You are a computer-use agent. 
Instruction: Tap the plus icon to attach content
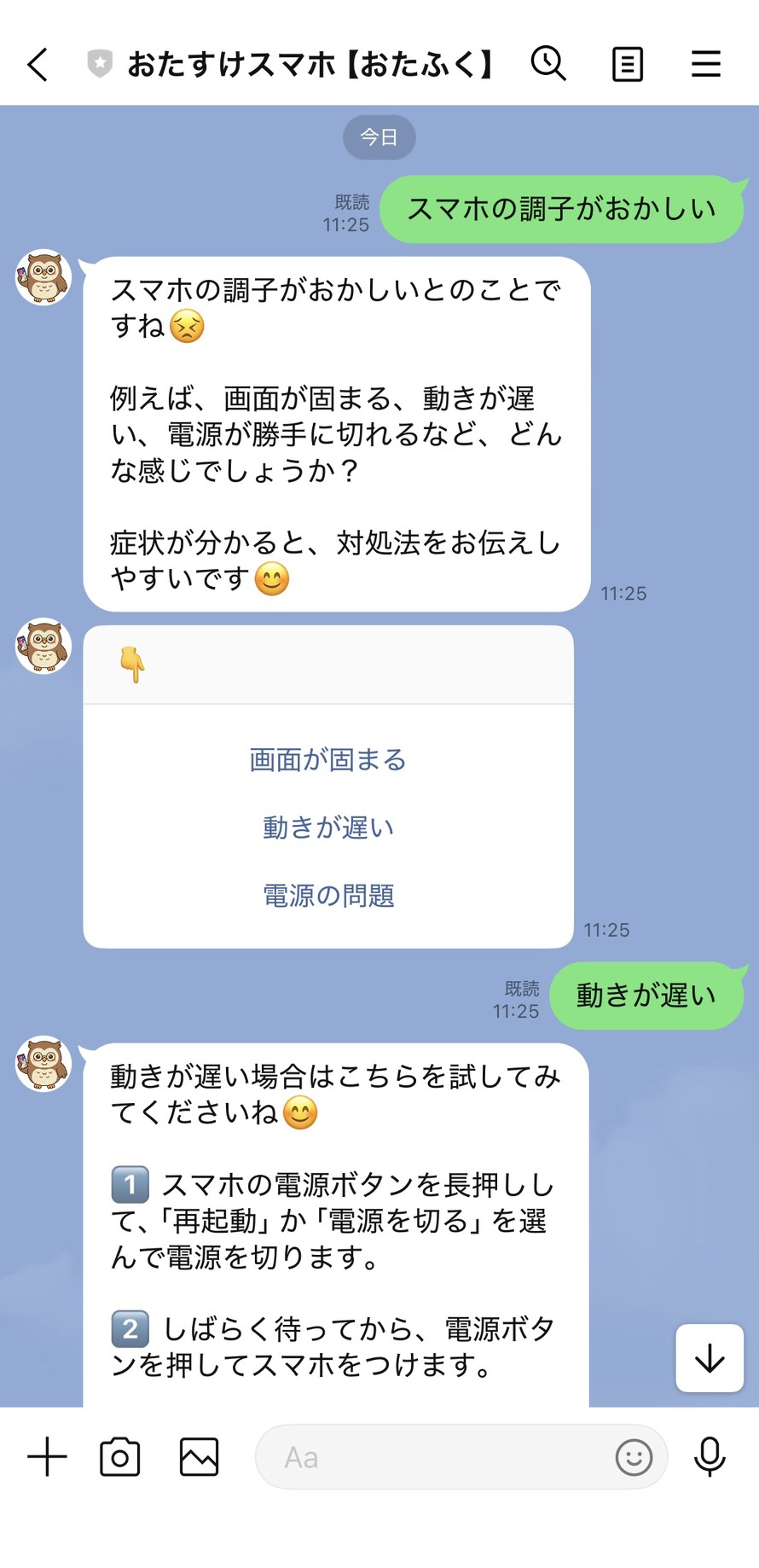tap(47, 1457)
